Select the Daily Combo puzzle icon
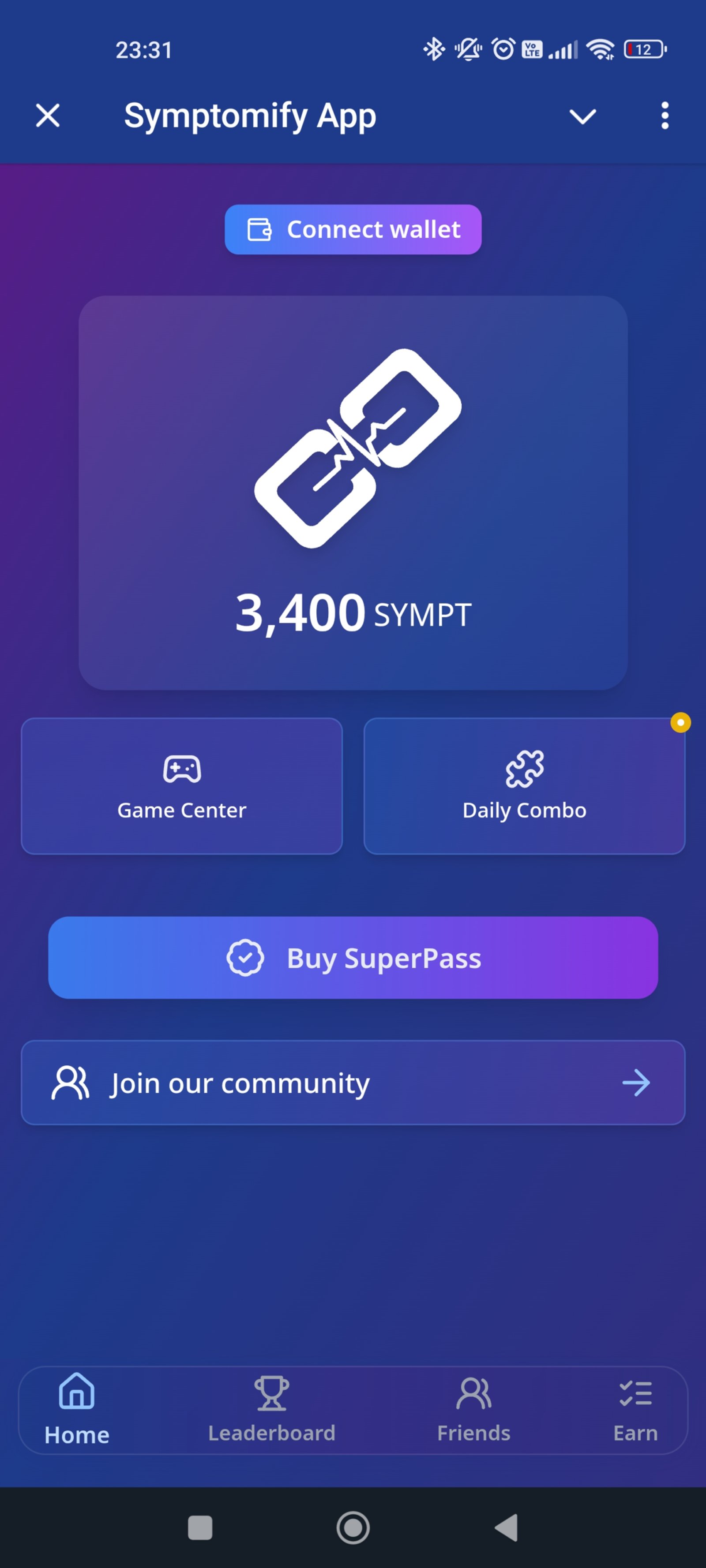 524,768
